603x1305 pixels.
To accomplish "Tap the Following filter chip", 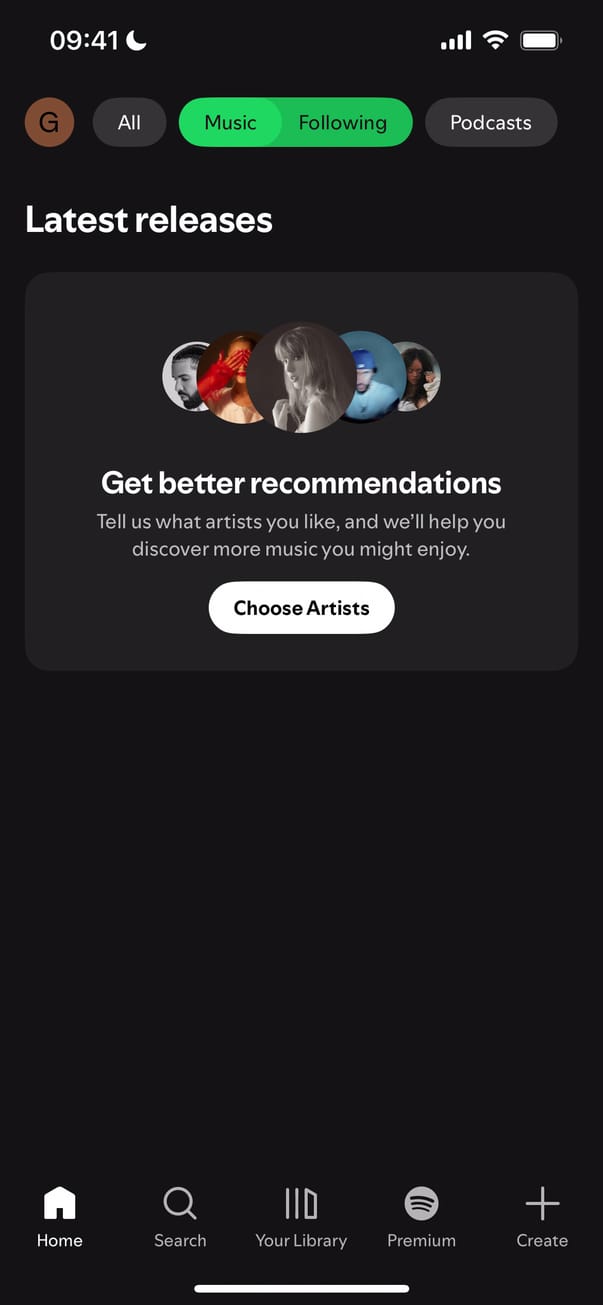I will pyautogui.click(x=343, y=123).
